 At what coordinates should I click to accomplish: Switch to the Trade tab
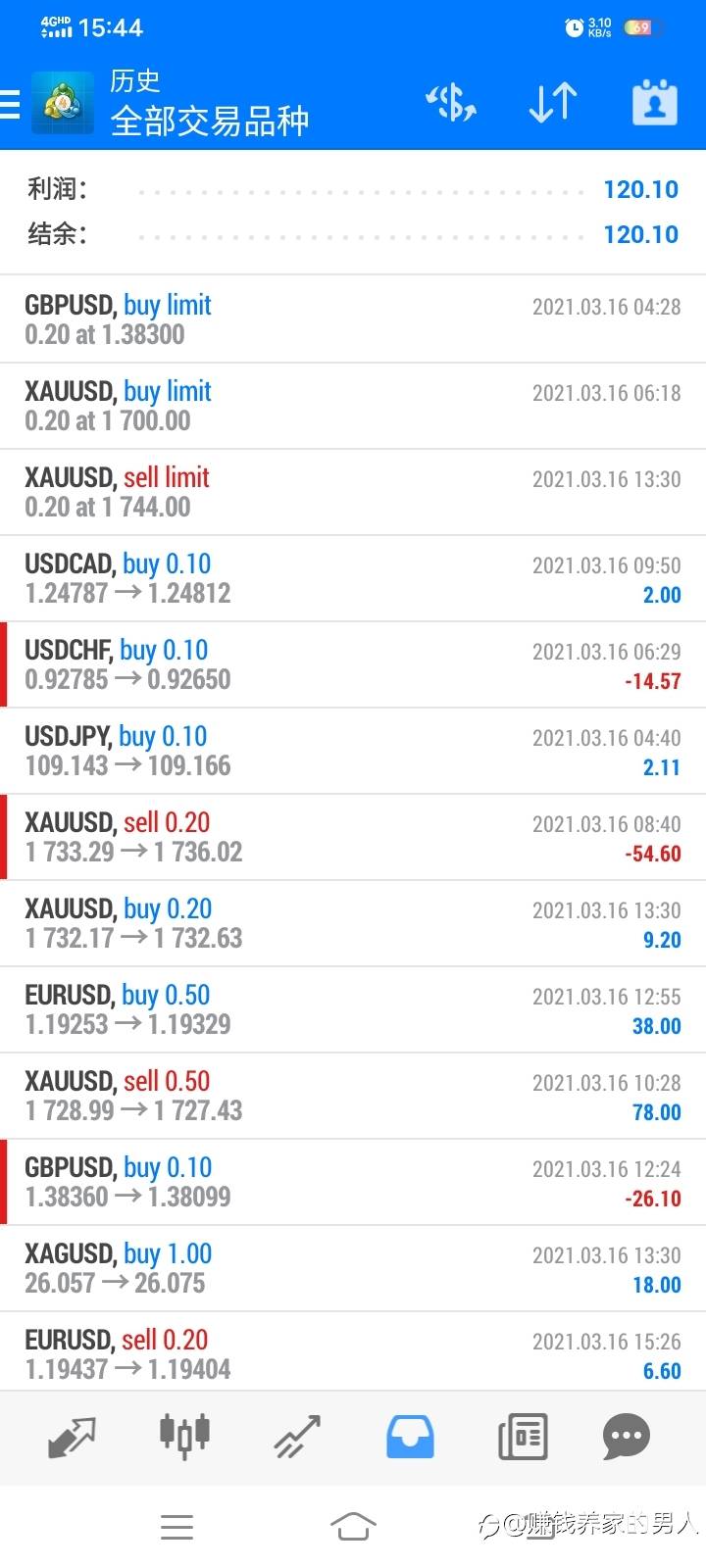coord(297,1437)
